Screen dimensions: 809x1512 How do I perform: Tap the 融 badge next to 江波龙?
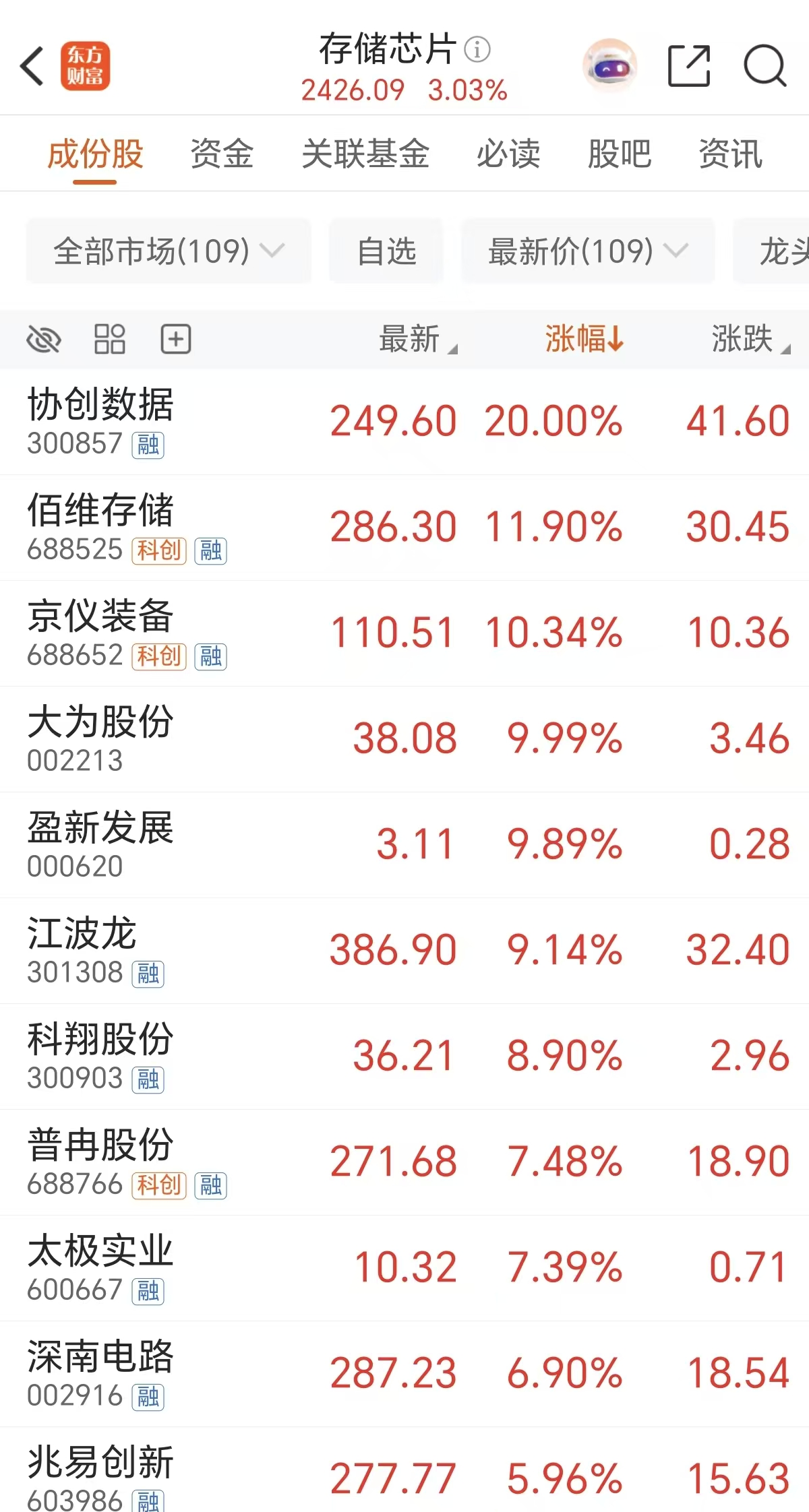150,973
